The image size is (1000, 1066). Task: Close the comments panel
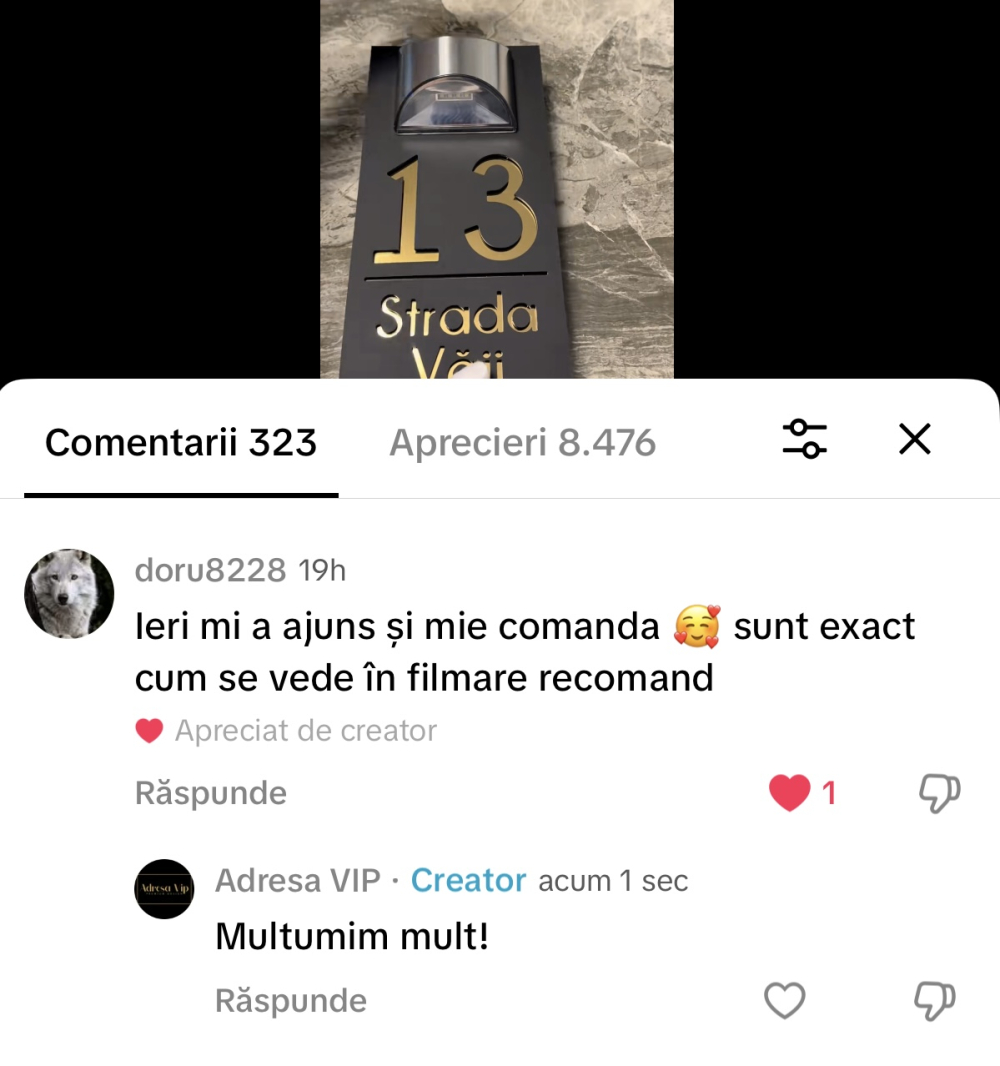914,439
